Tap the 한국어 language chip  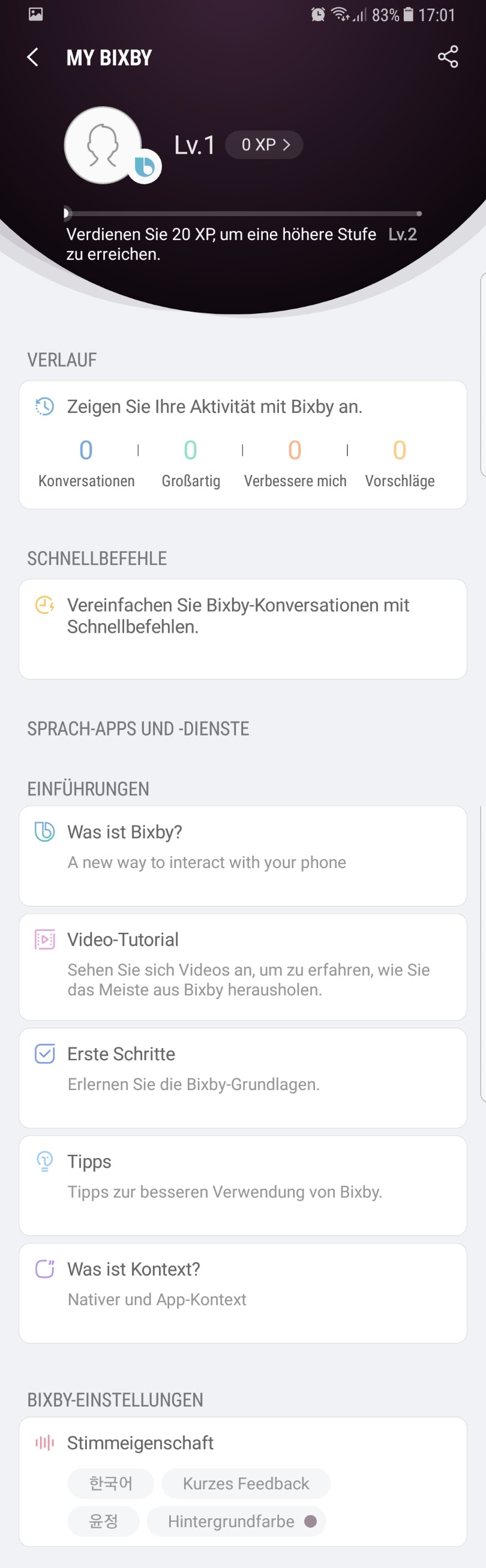[x=111, y=1483]
